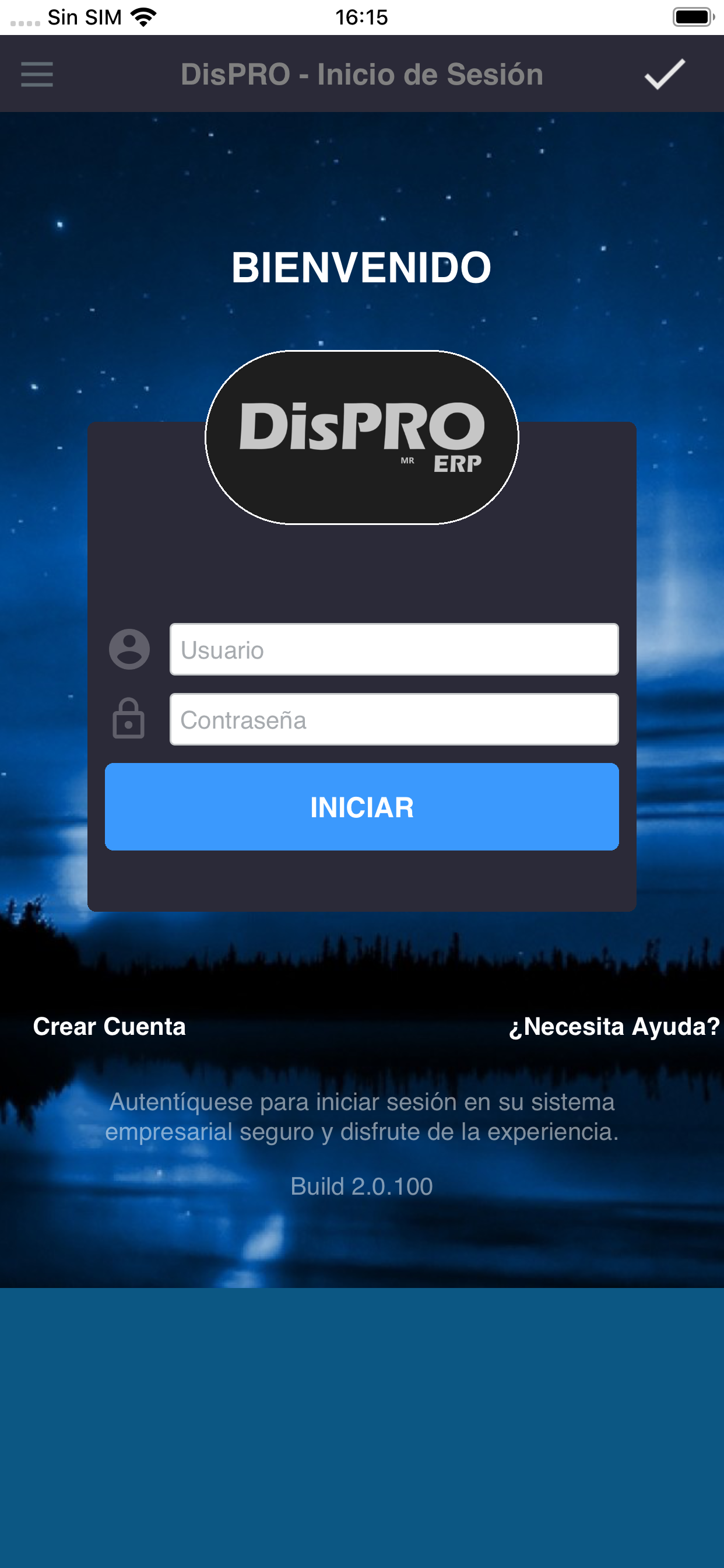The image size is (724, 1568).
Task: Tap the Build 2.0.100 version label
Action: pyautogui.click(x=361, y=1185)
